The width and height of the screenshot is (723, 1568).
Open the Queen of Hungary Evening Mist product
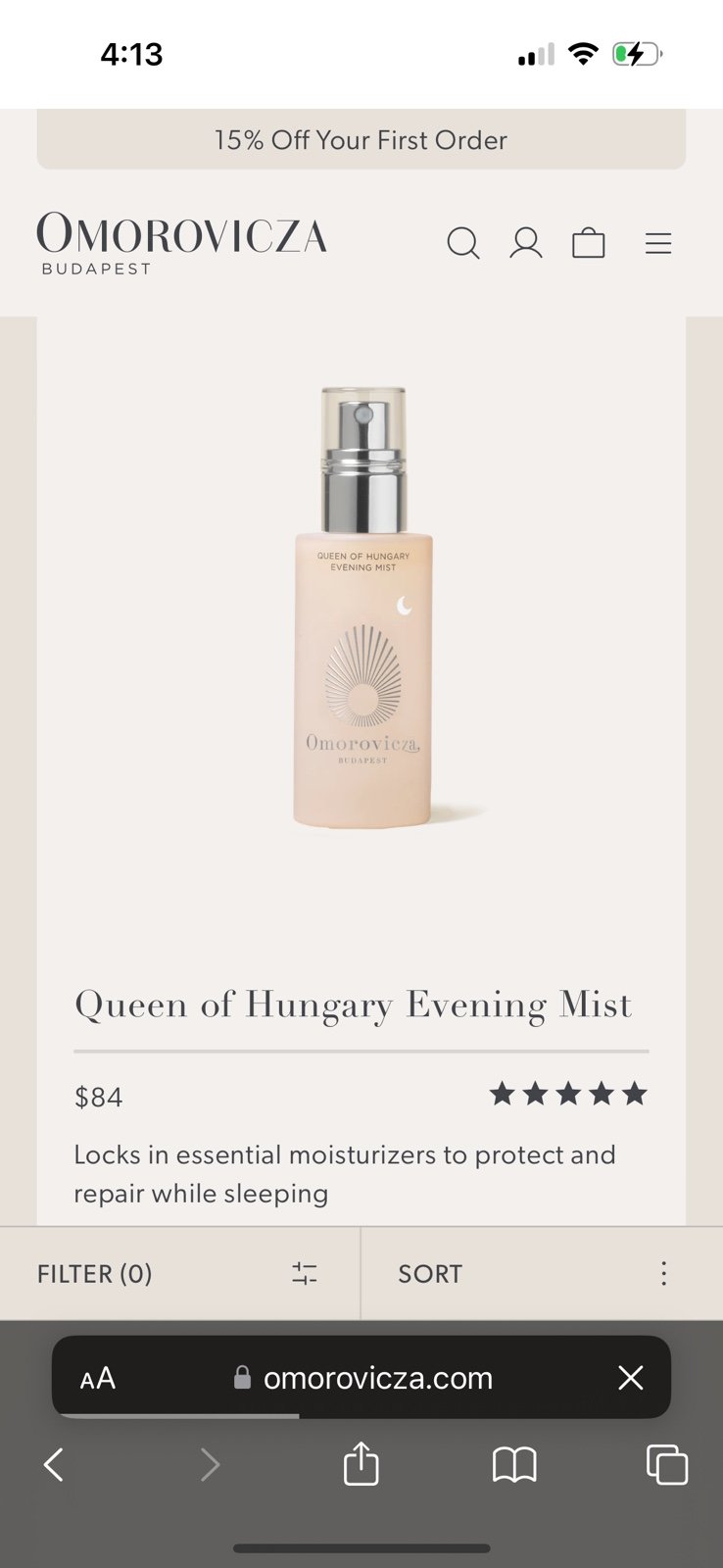pyautogui.click(x=354, y=1004)
